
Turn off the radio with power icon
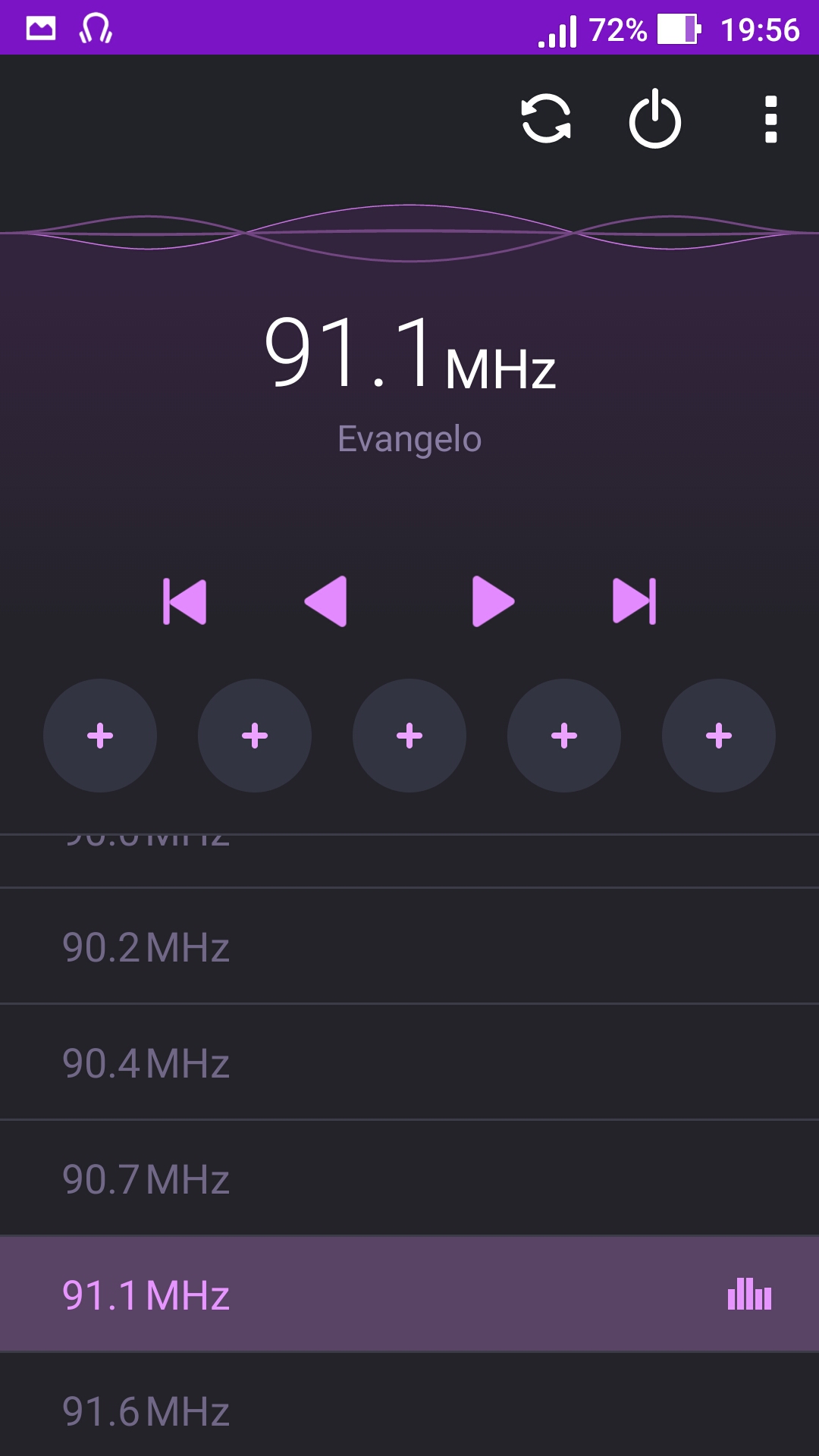point(655,119)
